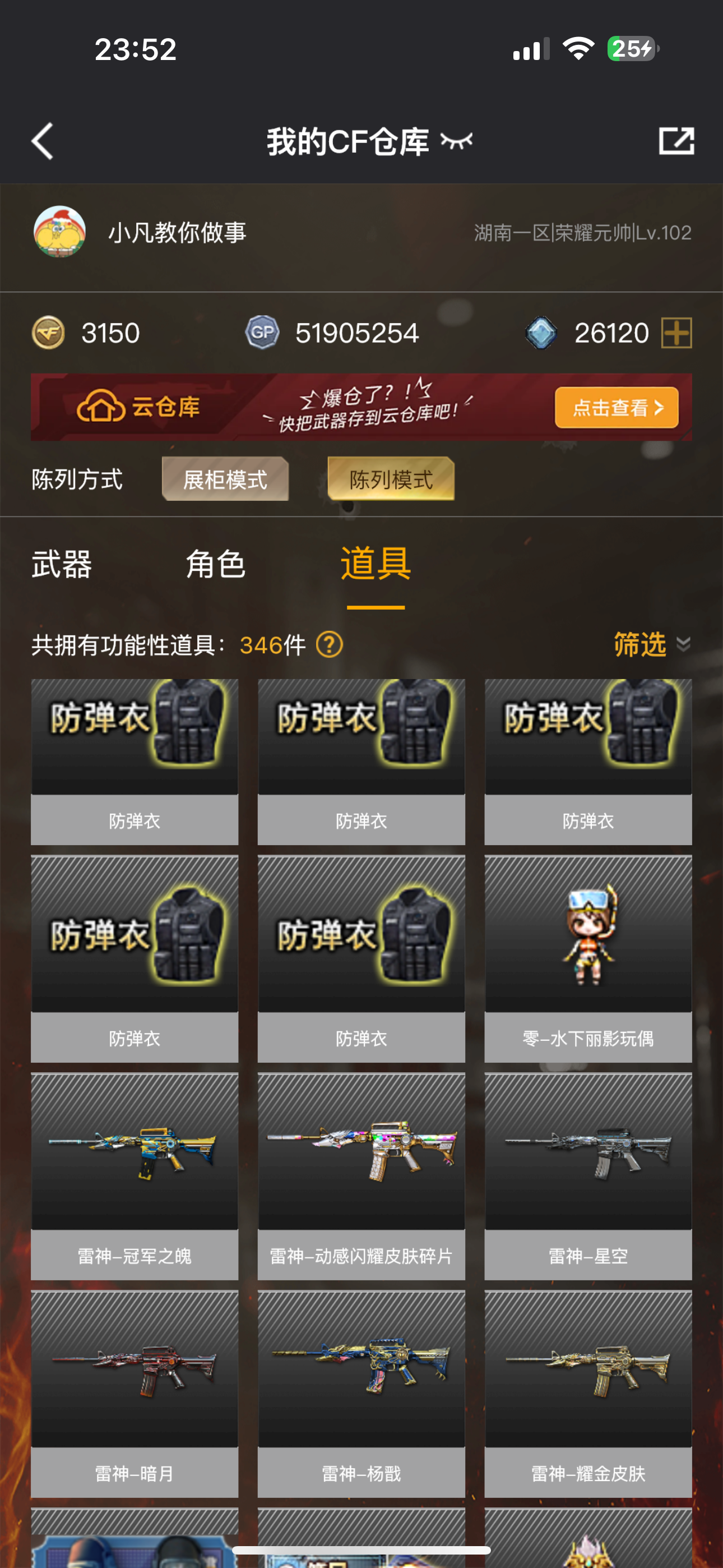The image size is (723, 1568).
Task: Open the 雷神-耀金皮肤 item
Action: [x=588, y=1393]
